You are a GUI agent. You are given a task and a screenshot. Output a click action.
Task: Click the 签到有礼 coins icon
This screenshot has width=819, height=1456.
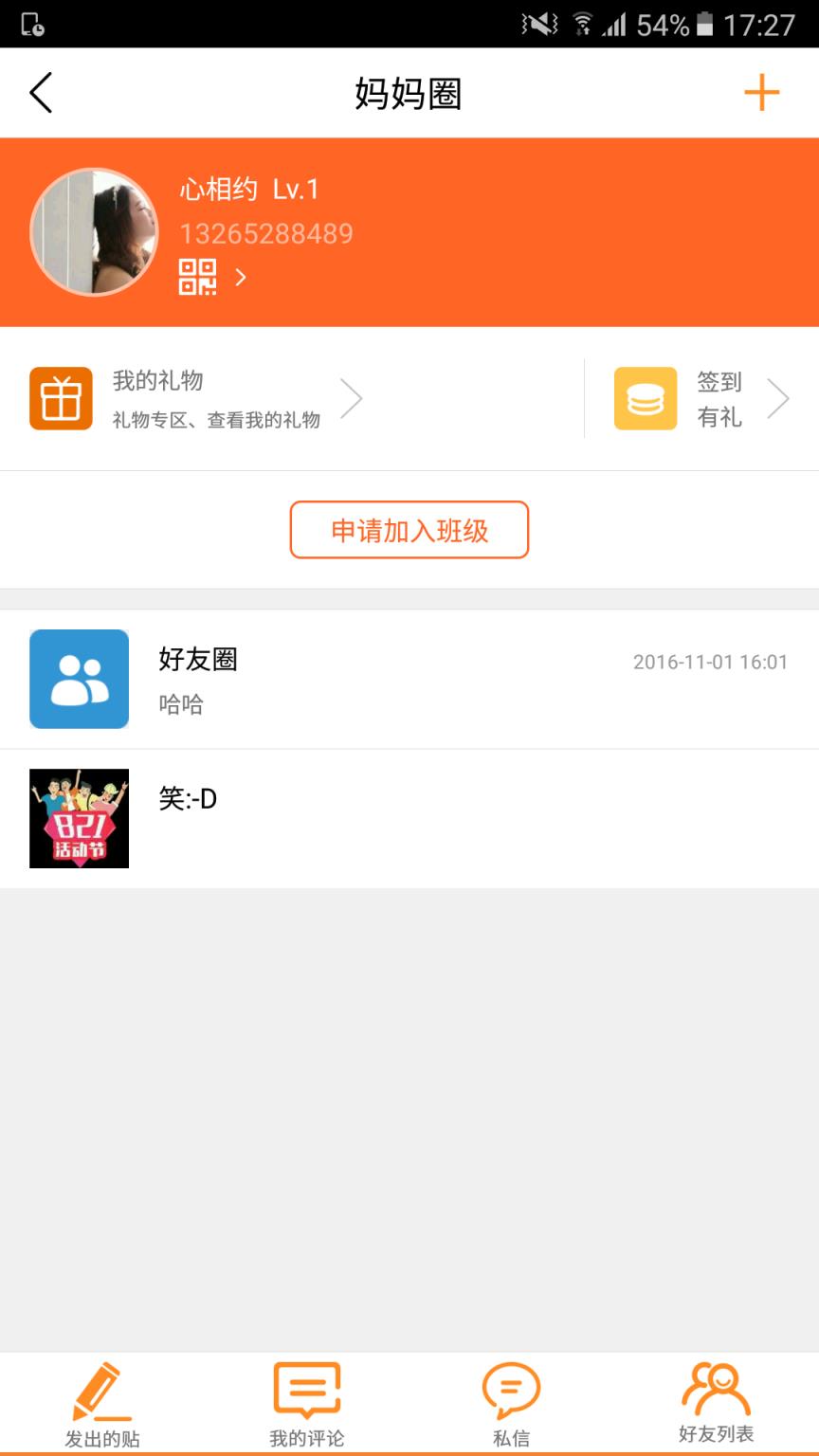pyautogui.click(x=646, y=399)
